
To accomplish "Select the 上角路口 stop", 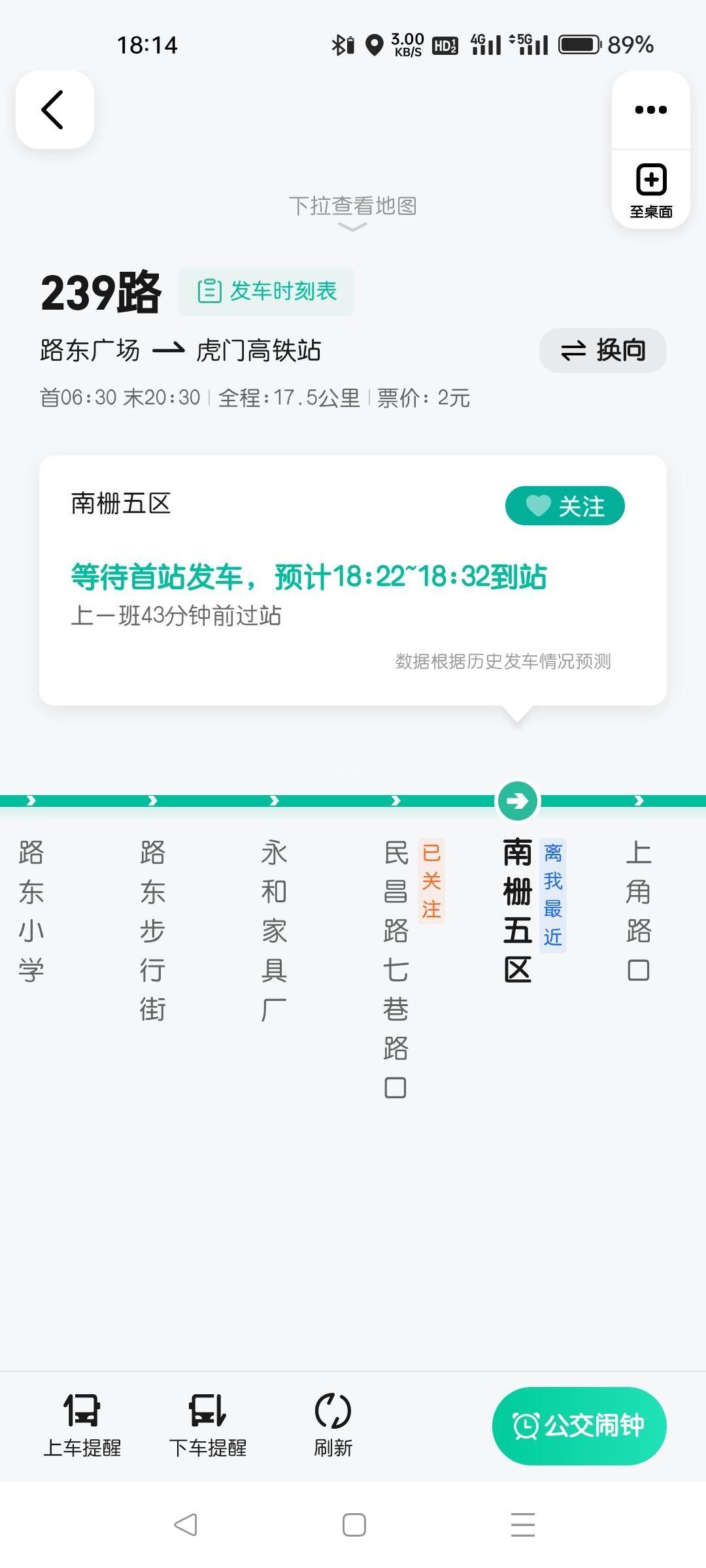I will 638,911.
